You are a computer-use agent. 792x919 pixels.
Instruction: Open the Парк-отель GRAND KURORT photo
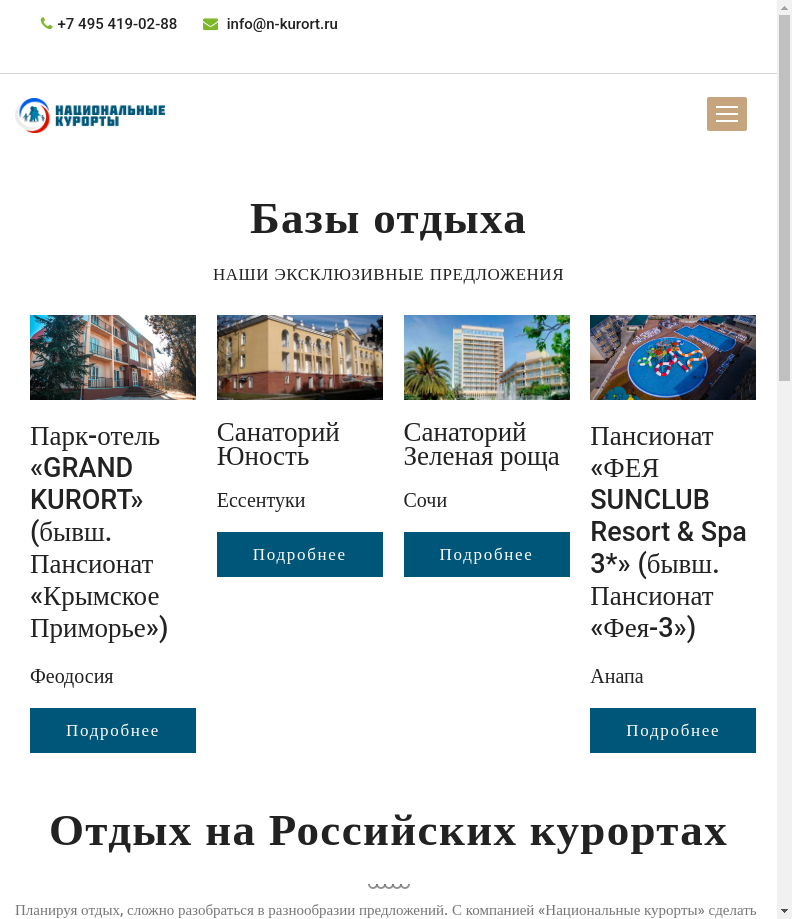113,357
